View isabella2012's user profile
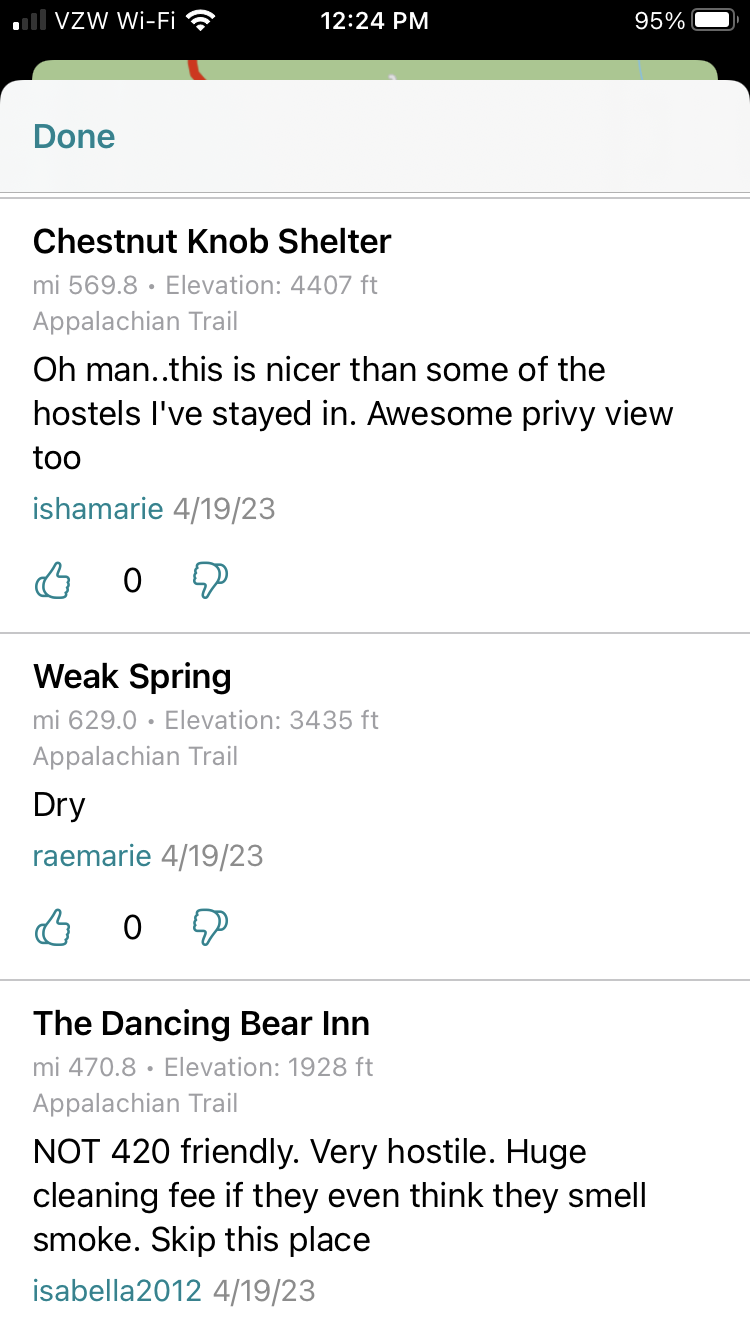The height and width of the screenshot is (1334, 750). [117, 1290]
